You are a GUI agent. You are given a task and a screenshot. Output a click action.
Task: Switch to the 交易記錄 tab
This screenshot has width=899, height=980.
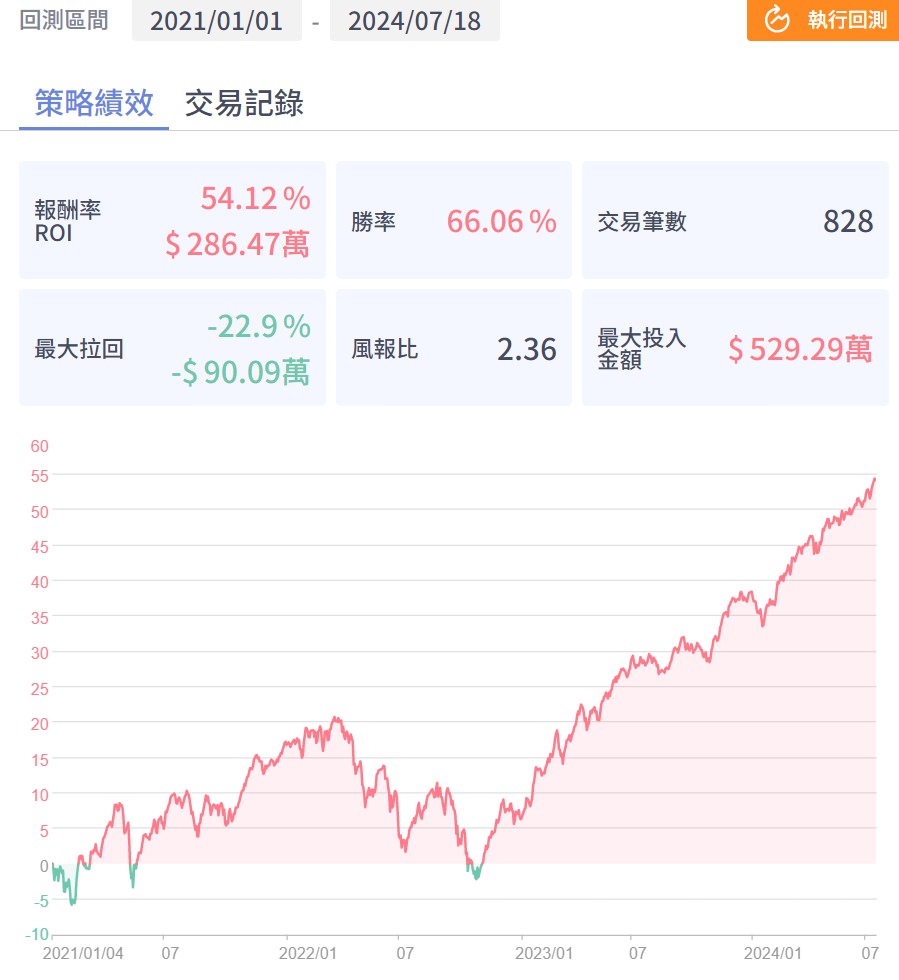pos(244,102)
